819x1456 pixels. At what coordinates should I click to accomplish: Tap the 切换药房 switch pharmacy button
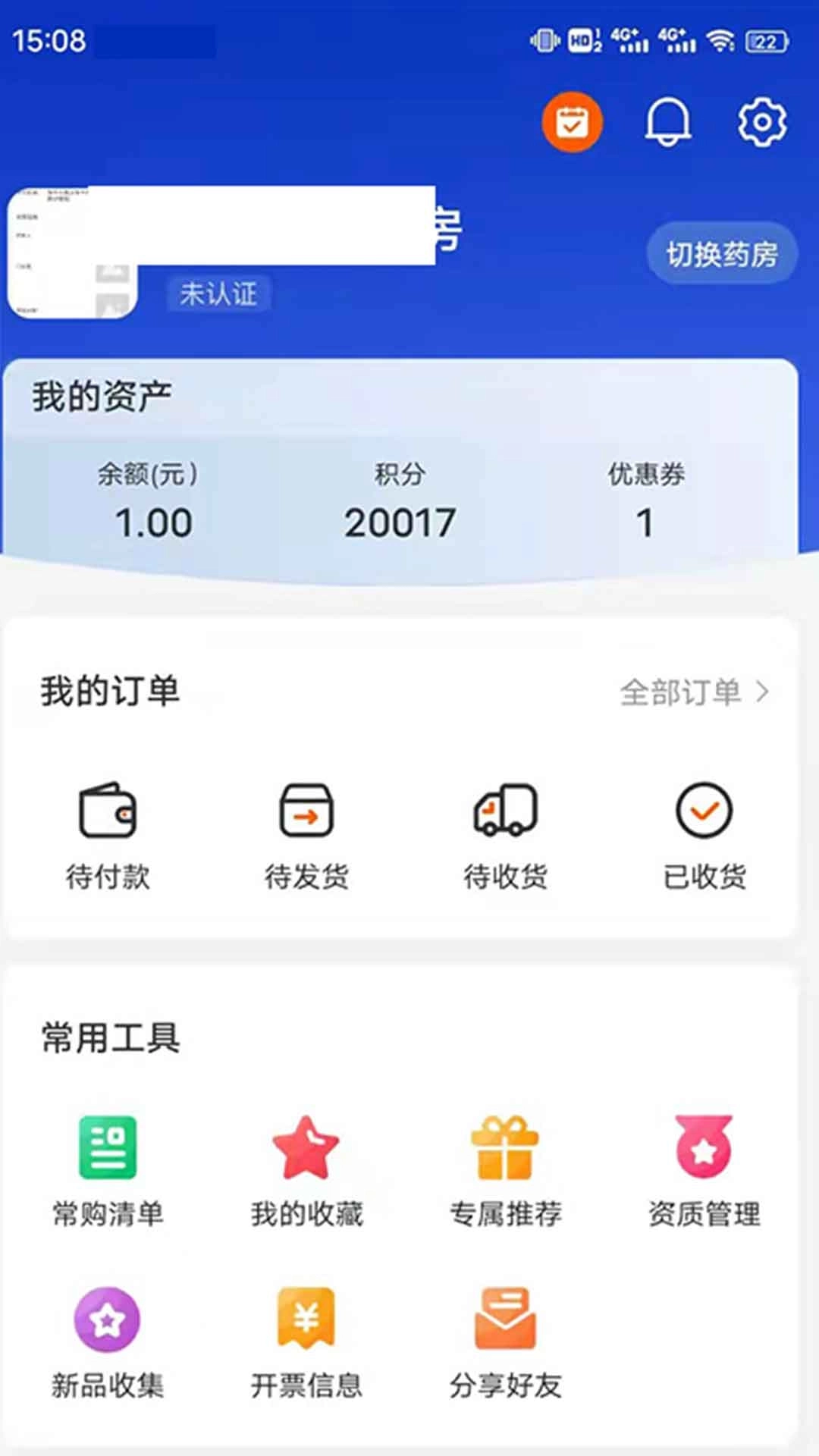pos(721,254)
